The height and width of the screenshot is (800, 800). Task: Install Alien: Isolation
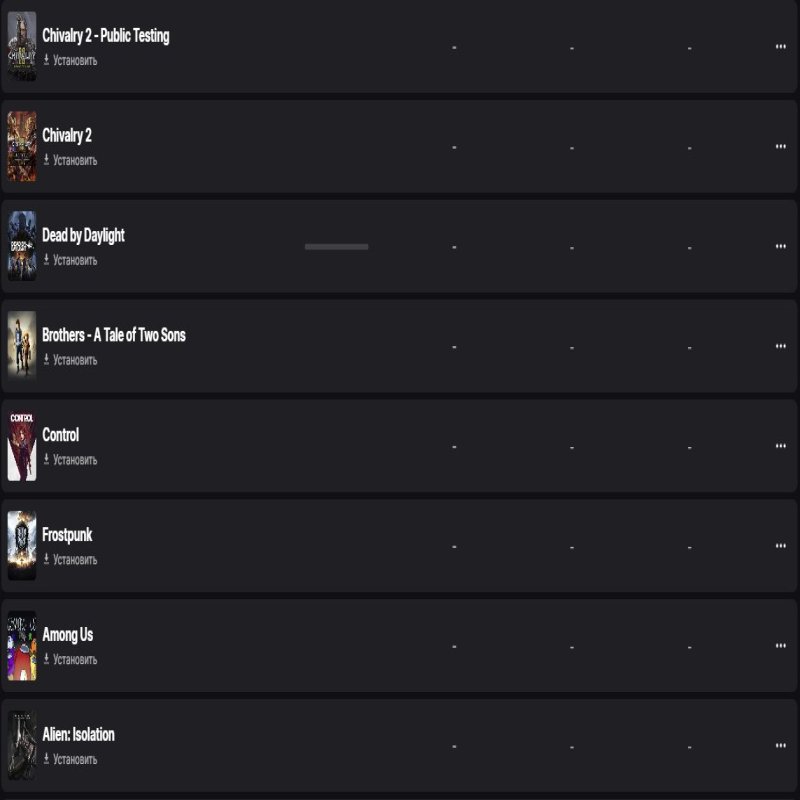click(x=70, y=760)
